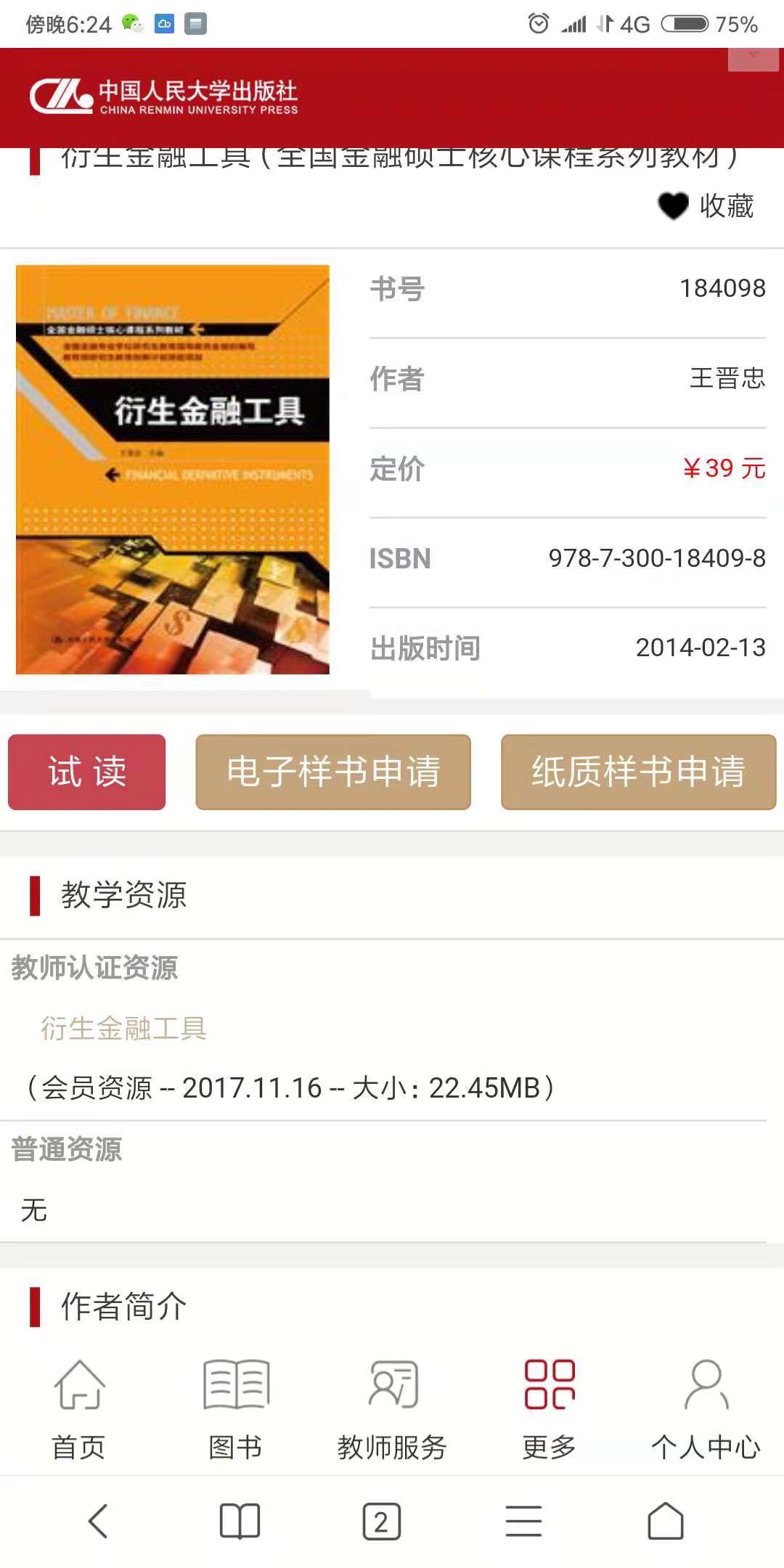Tap the 试读 trial read button
784x1568 pixels.
click(87, 772)
